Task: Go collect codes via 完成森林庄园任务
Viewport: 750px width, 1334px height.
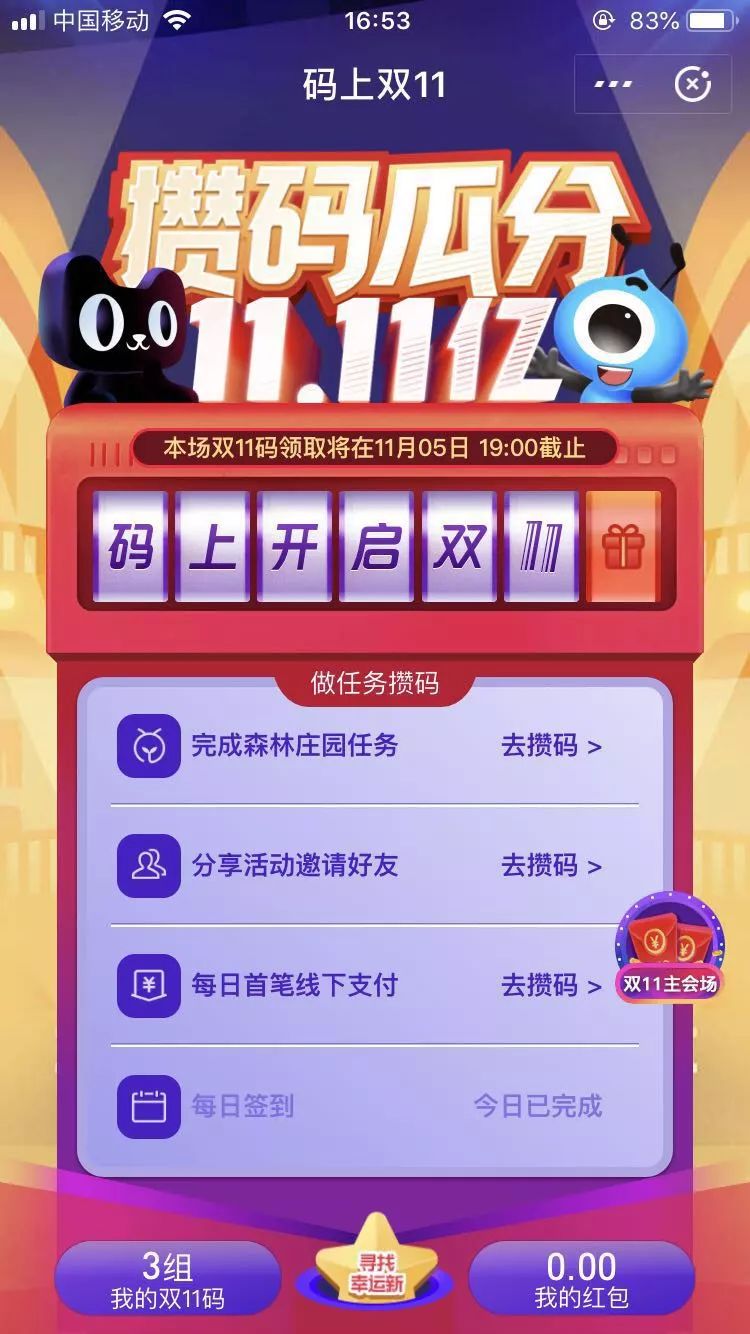Action: pyautogui.click(x=550, y=746)
